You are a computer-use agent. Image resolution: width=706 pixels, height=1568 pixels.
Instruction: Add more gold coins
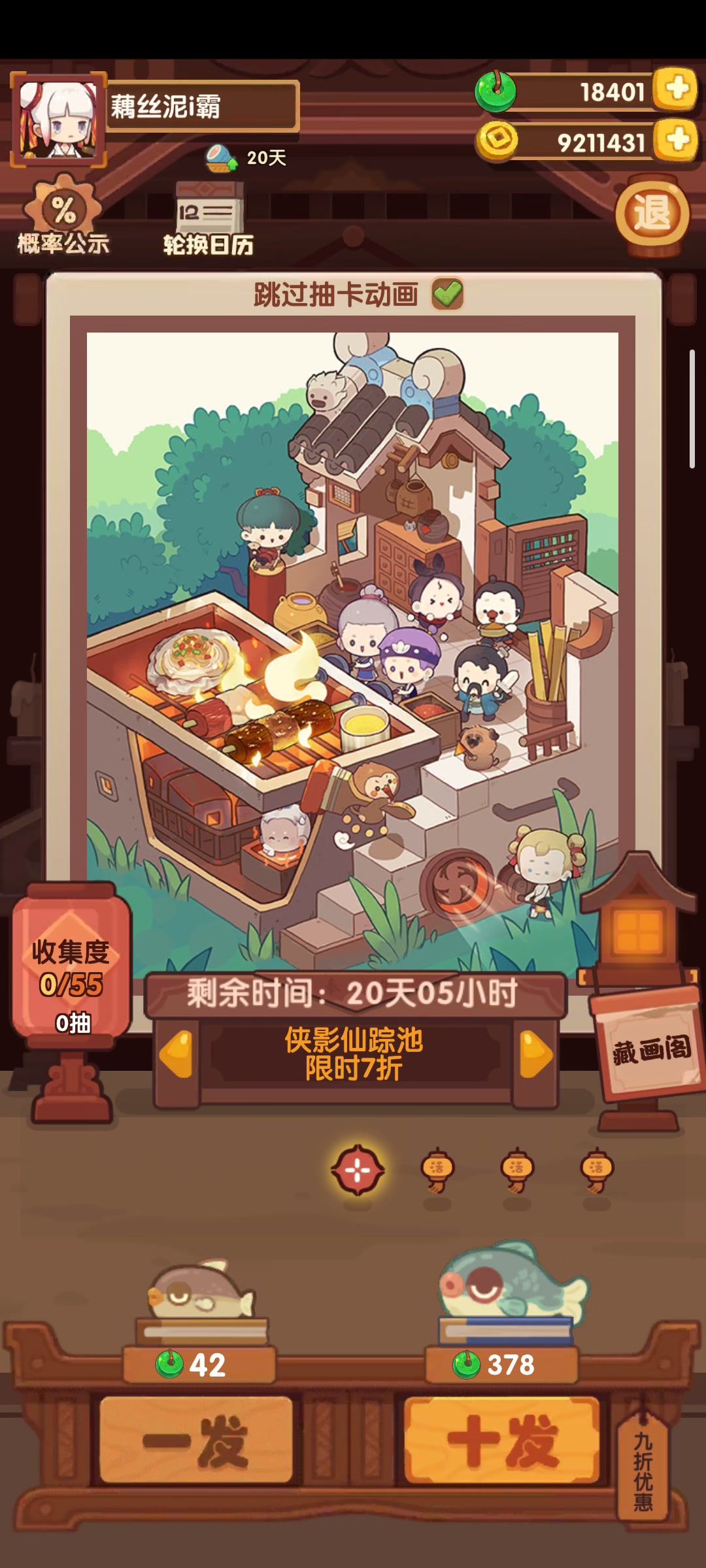point(677,139)
